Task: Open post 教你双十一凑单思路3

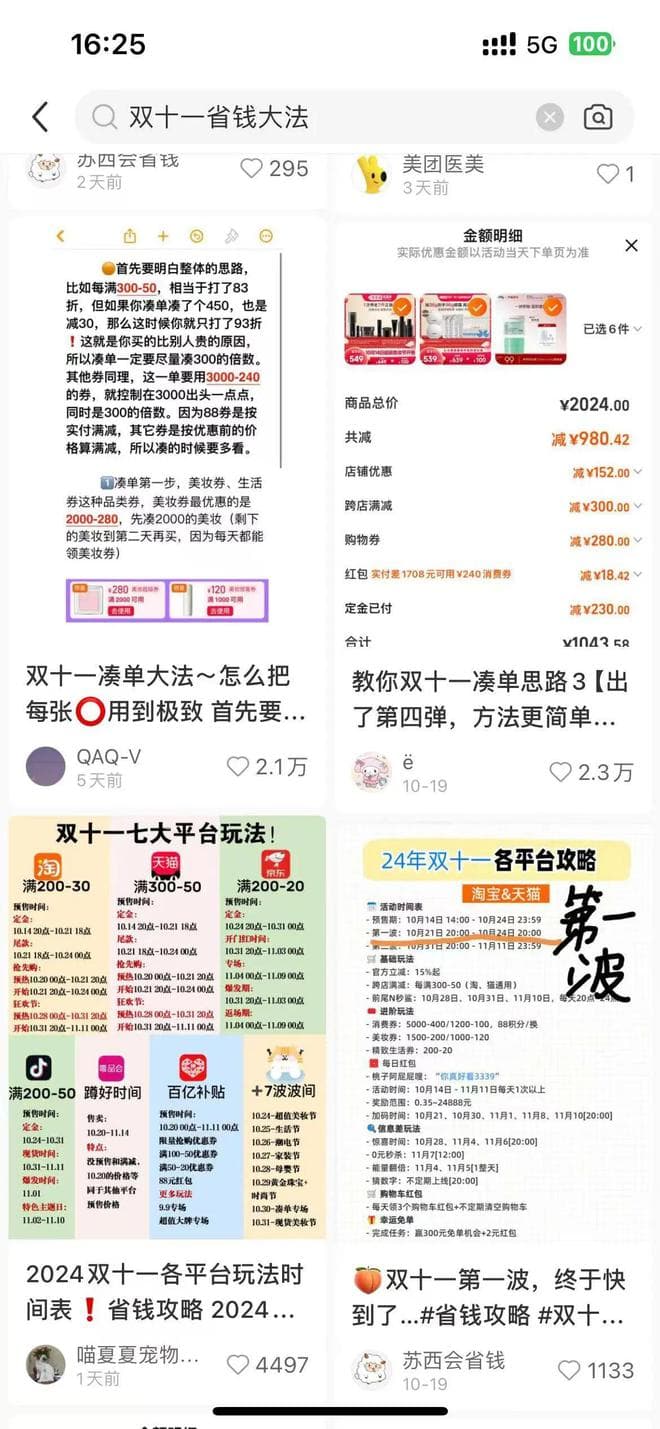Action: click(490, 699)
